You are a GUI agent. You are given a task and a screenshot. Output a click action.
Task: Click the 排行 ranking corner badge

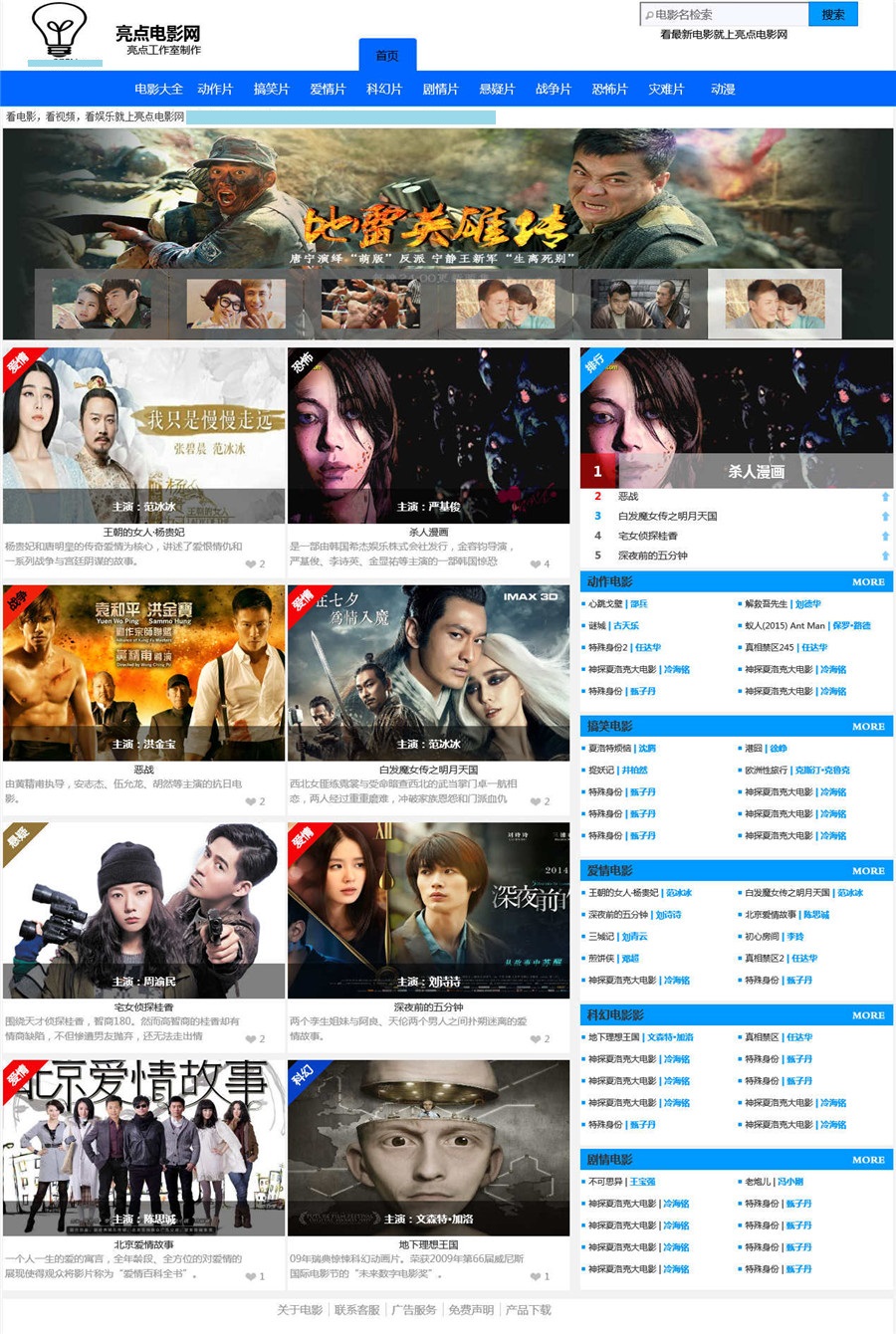[x=595, y=361]
